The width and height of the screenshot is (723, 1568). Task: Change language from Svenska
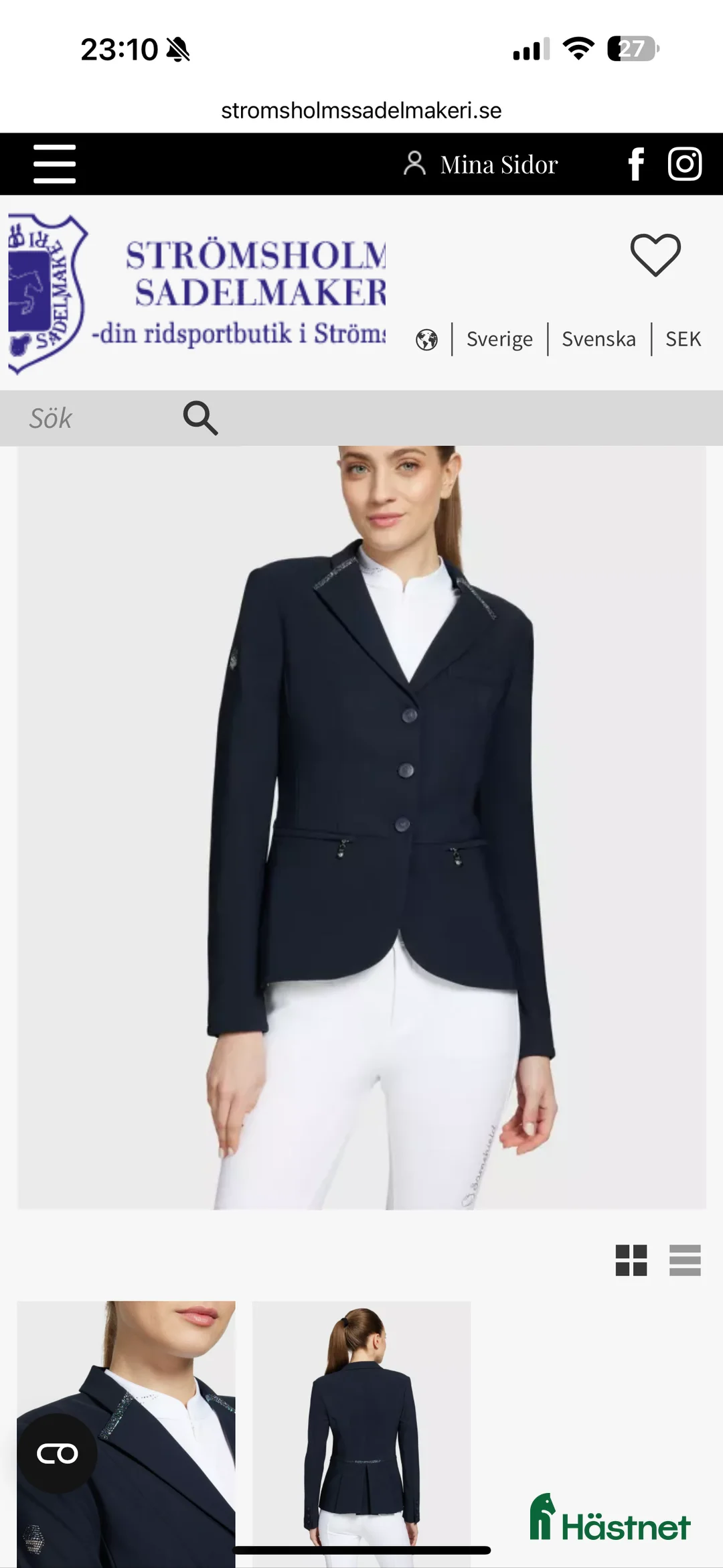[598, 339]
